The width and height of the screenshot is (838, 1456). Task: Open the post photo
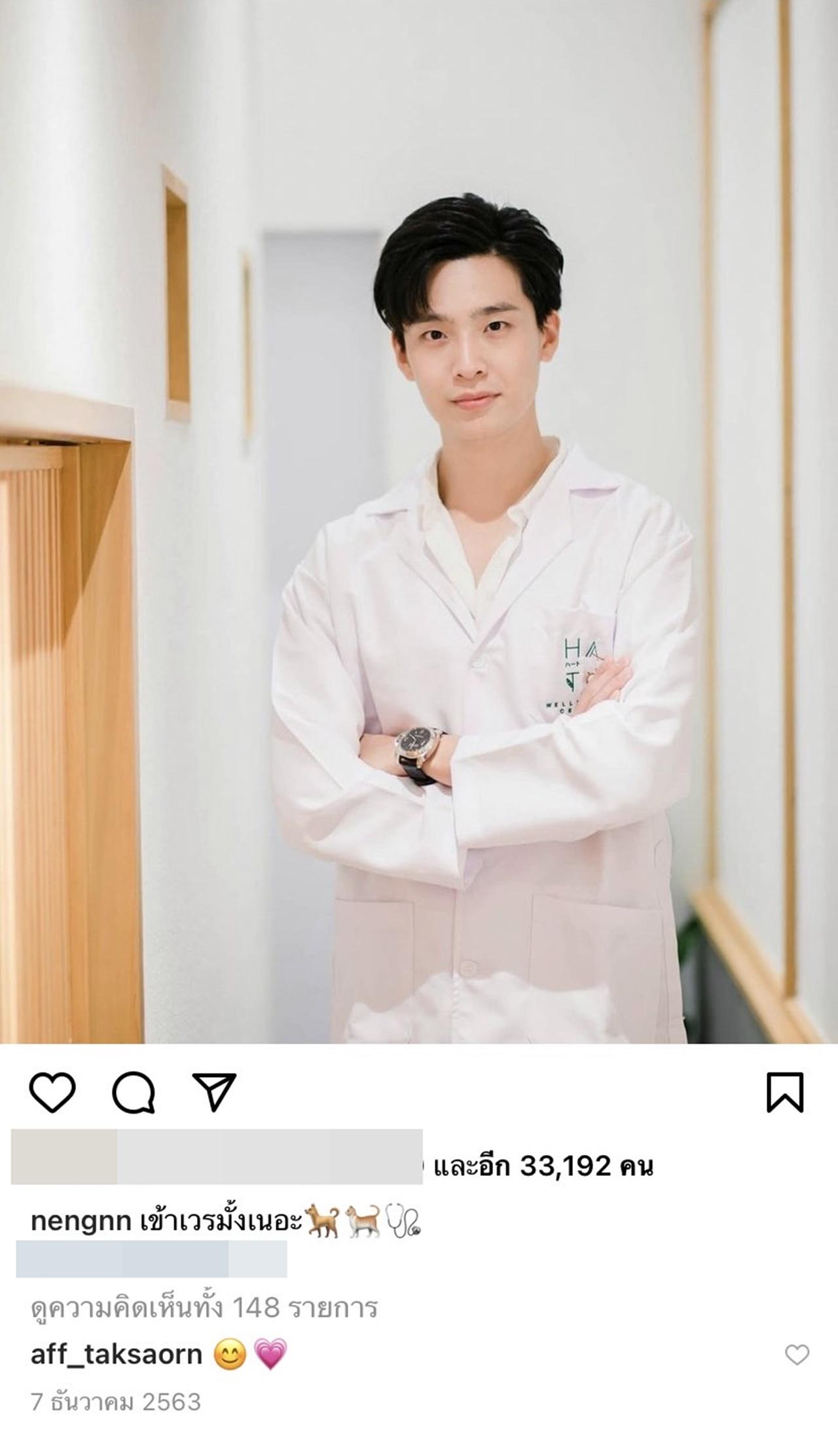click(419, 524)
